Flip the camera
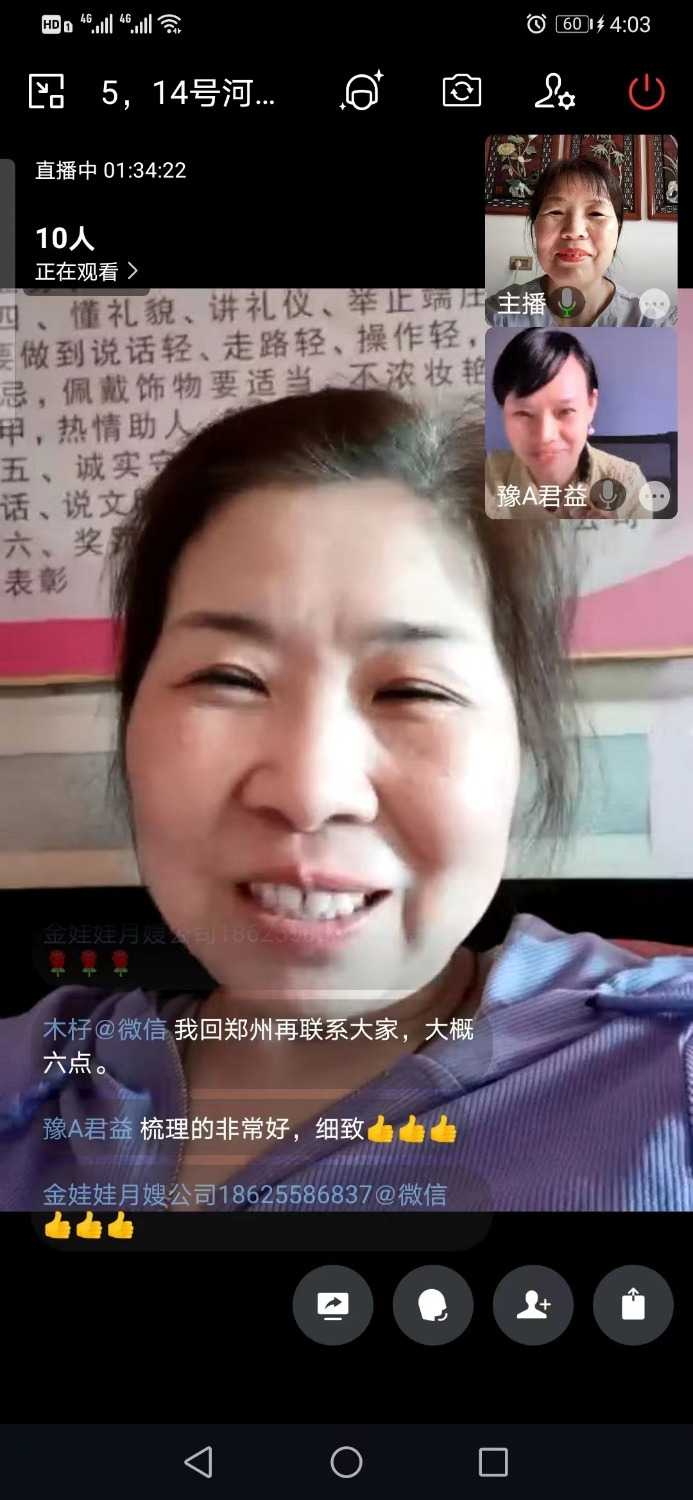The height and width of the screenshot is (1500, 693). [x=462, y=92]
